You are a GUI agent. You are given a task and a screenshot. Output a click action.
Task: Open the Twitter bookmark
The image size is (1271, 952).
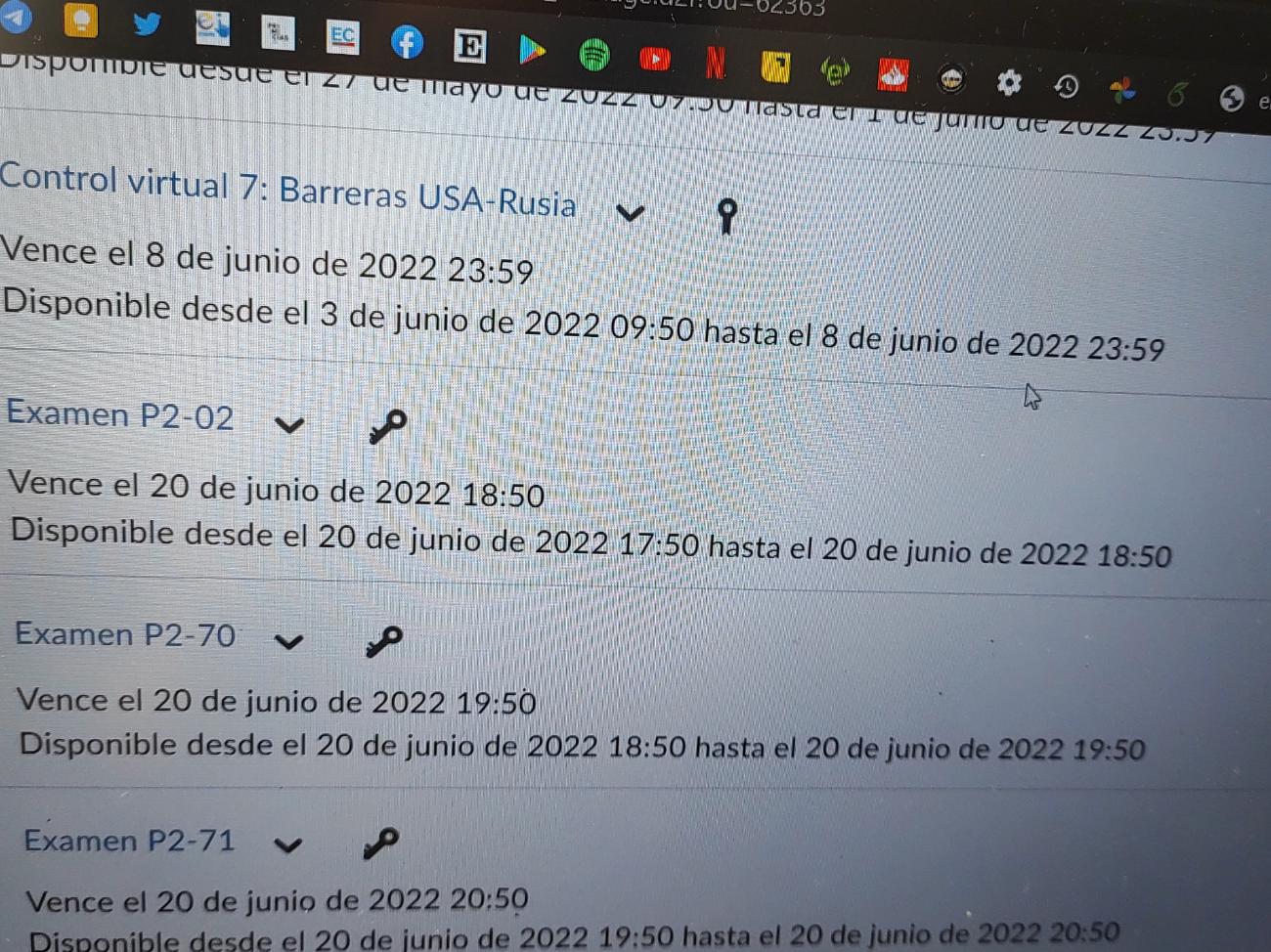click(x=147, y=22)
